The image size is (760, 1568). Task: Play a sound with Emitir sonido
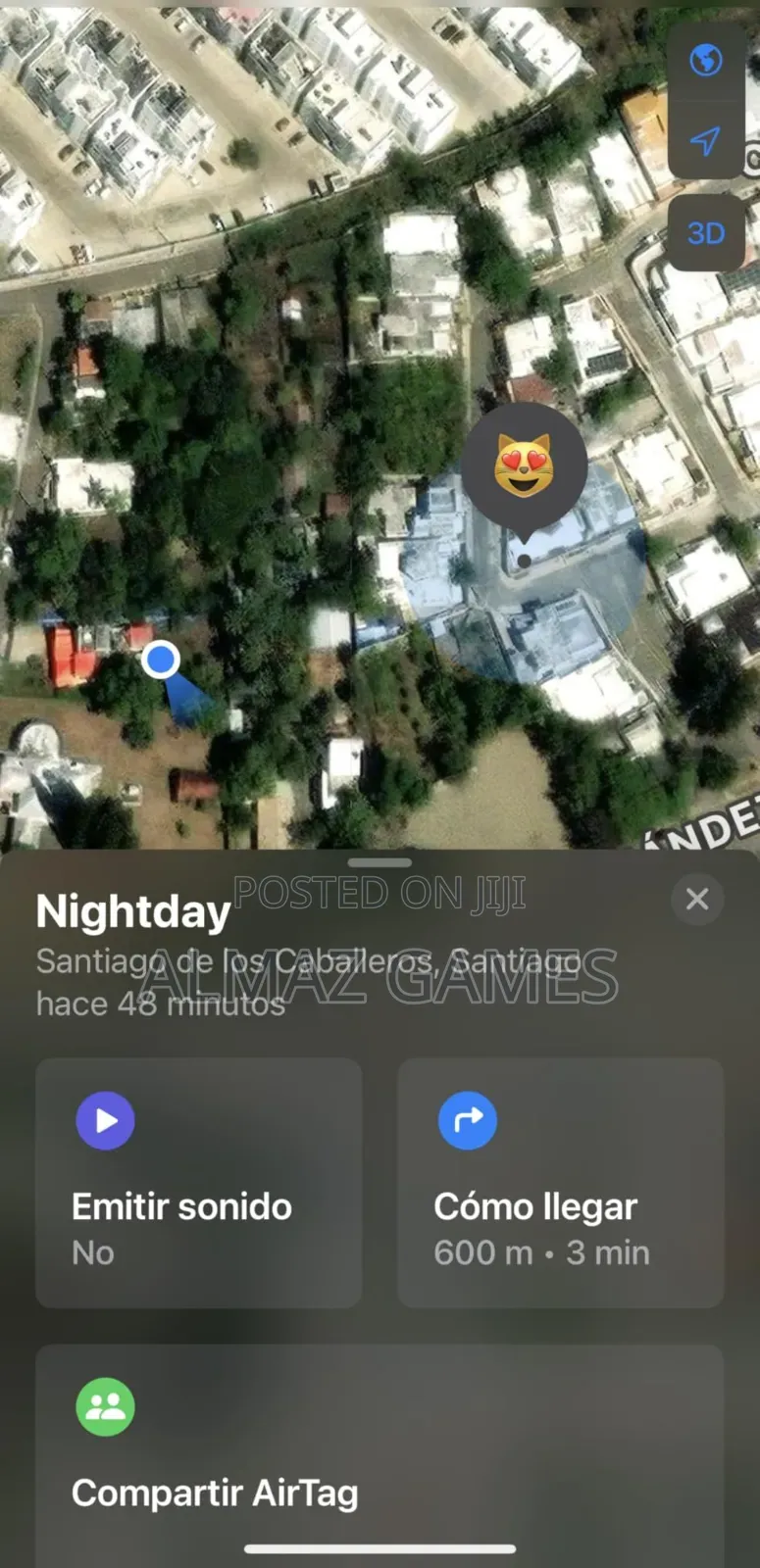click(x=199, y=1182)
